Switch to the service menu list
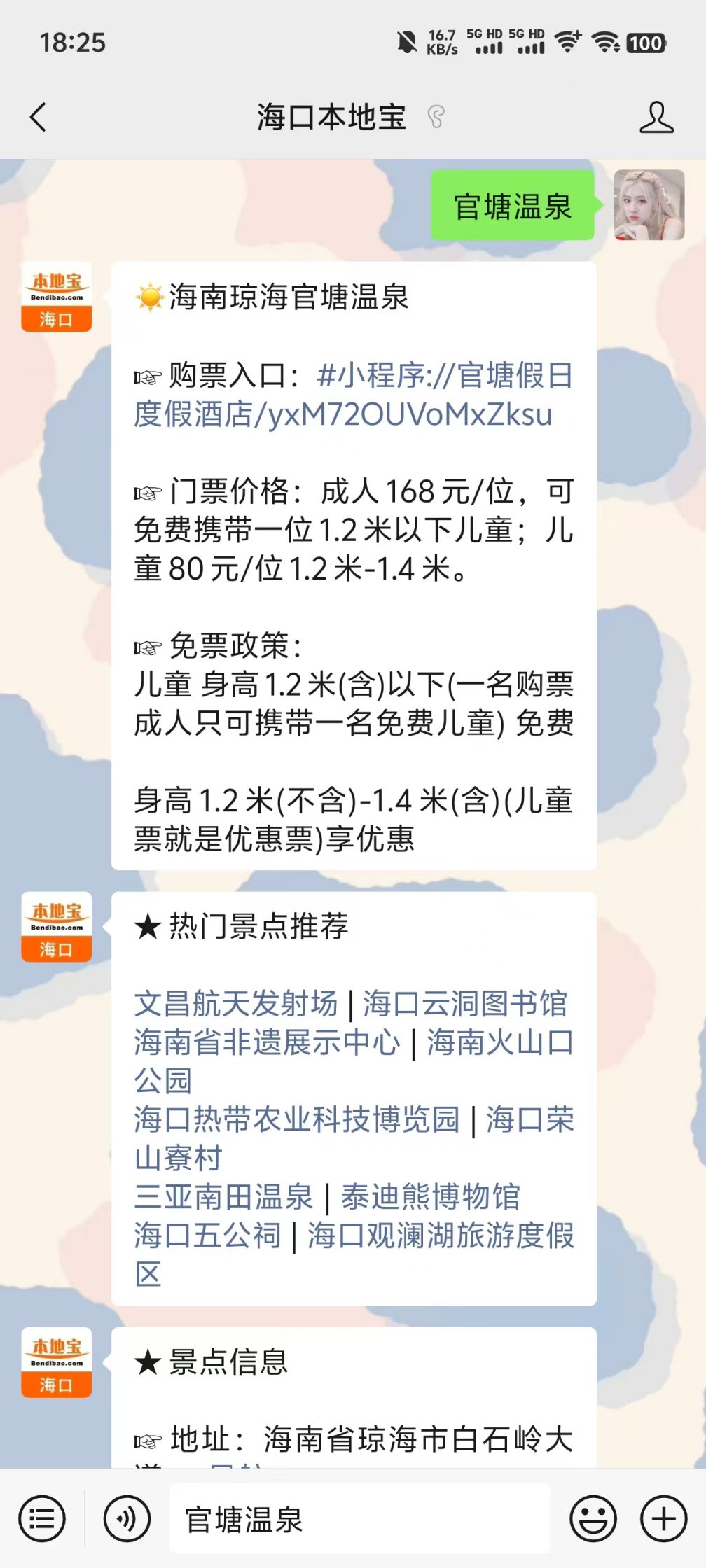The height and width of the screenshot is (1568, 706). (42, 1519)
